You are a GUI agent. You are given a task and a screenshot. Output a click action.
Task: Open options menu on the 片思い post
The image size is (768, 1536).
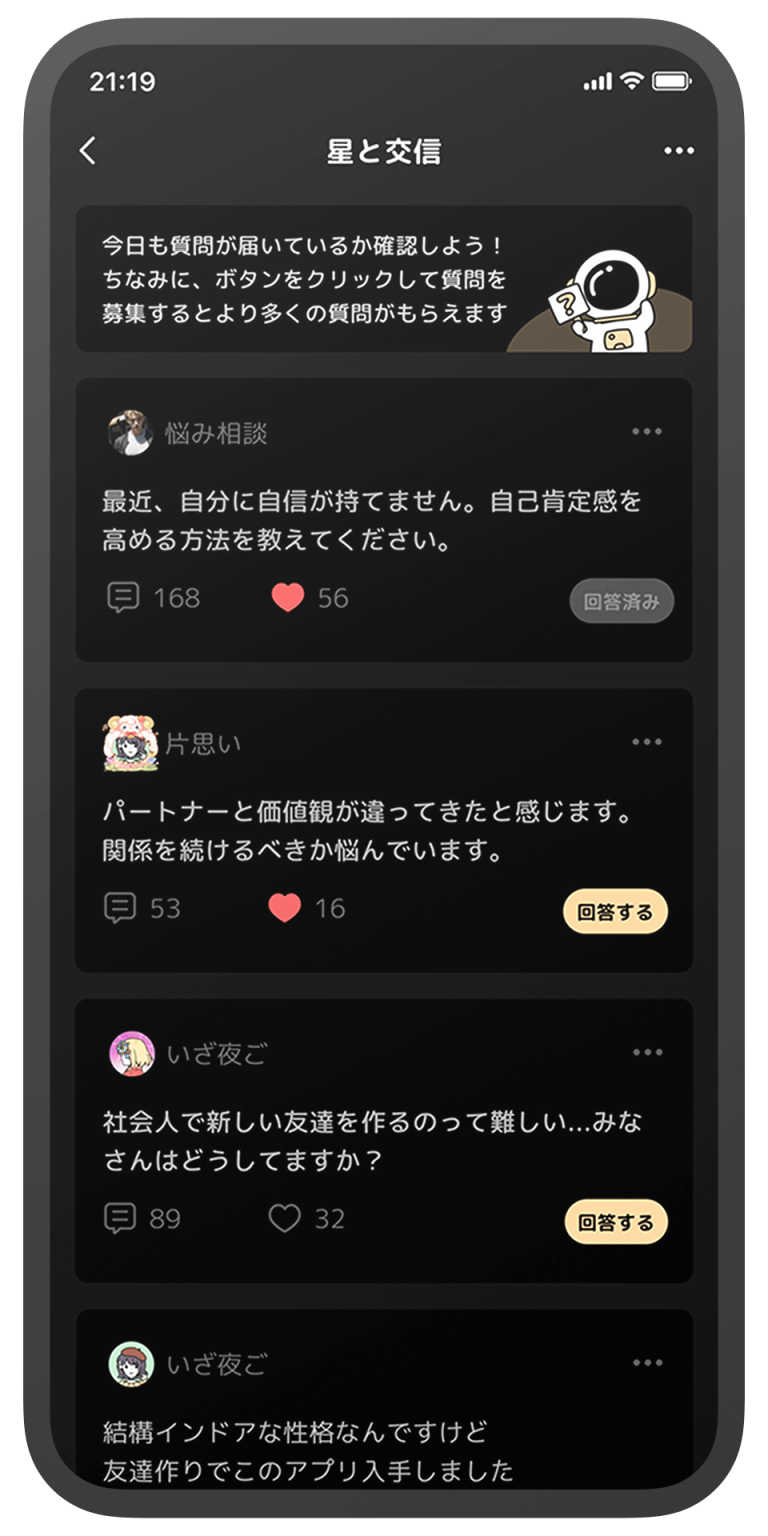648,741
